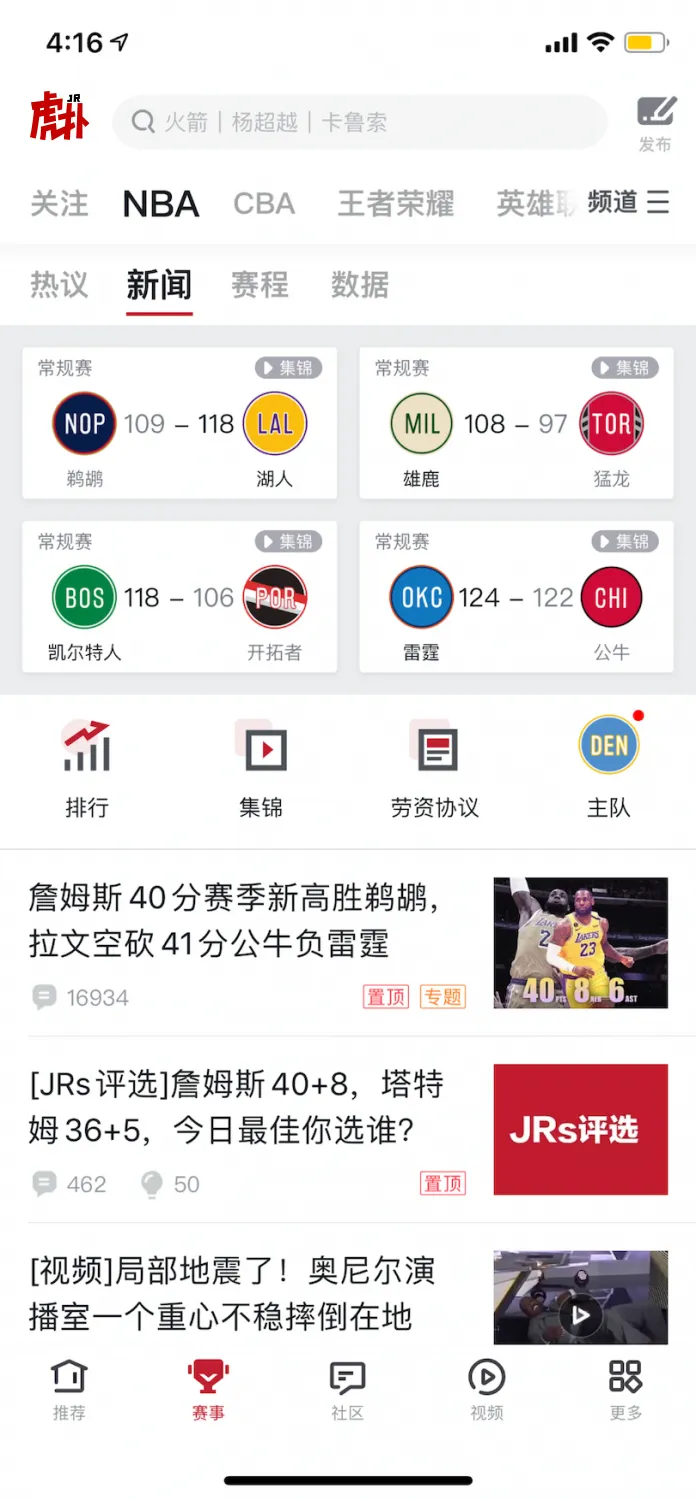Open the 排行 rankings shortcut
Image resolution: width=696 pixels, height=1500 pixels.
pos(87,767)
